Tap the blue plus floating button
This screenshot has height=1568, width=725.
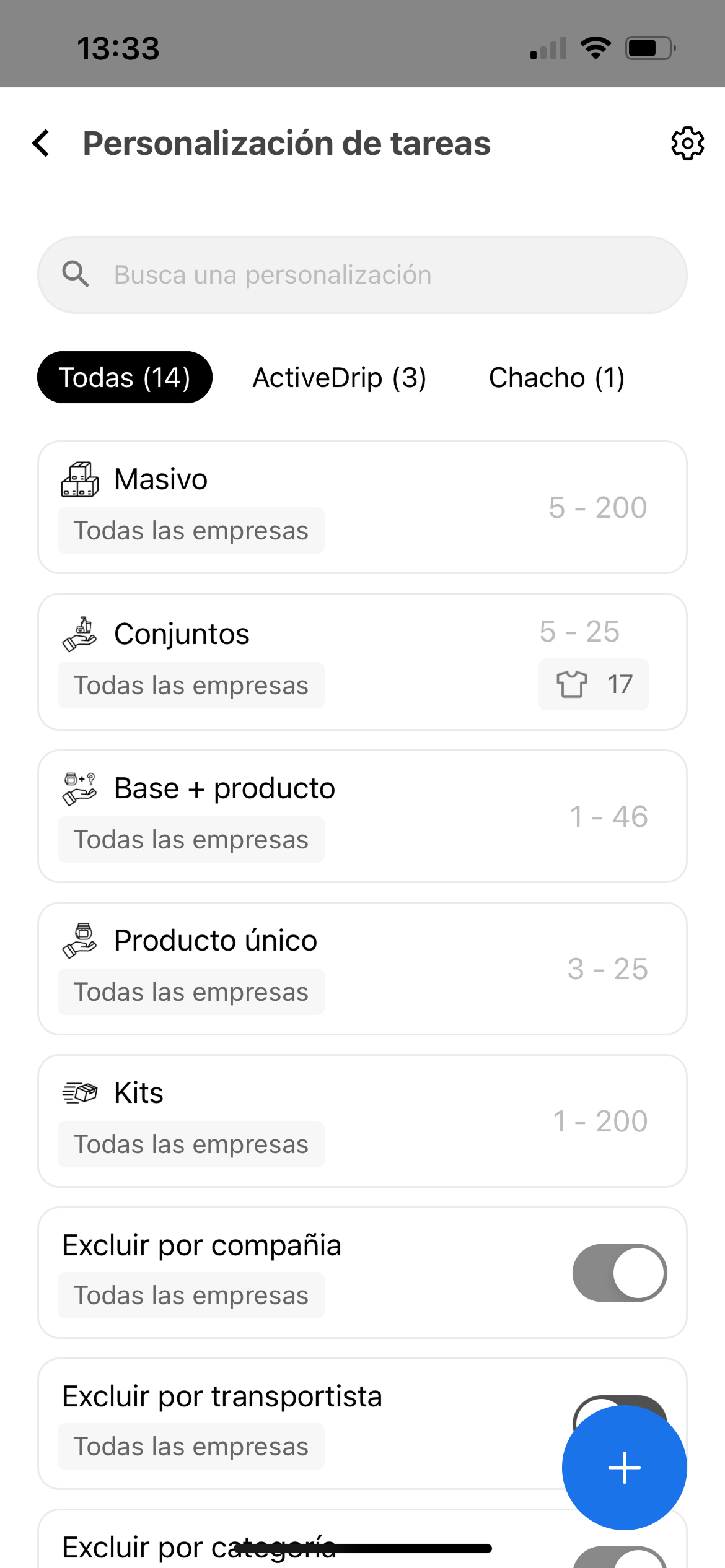pyautogui.click(x=624, y=1466)
